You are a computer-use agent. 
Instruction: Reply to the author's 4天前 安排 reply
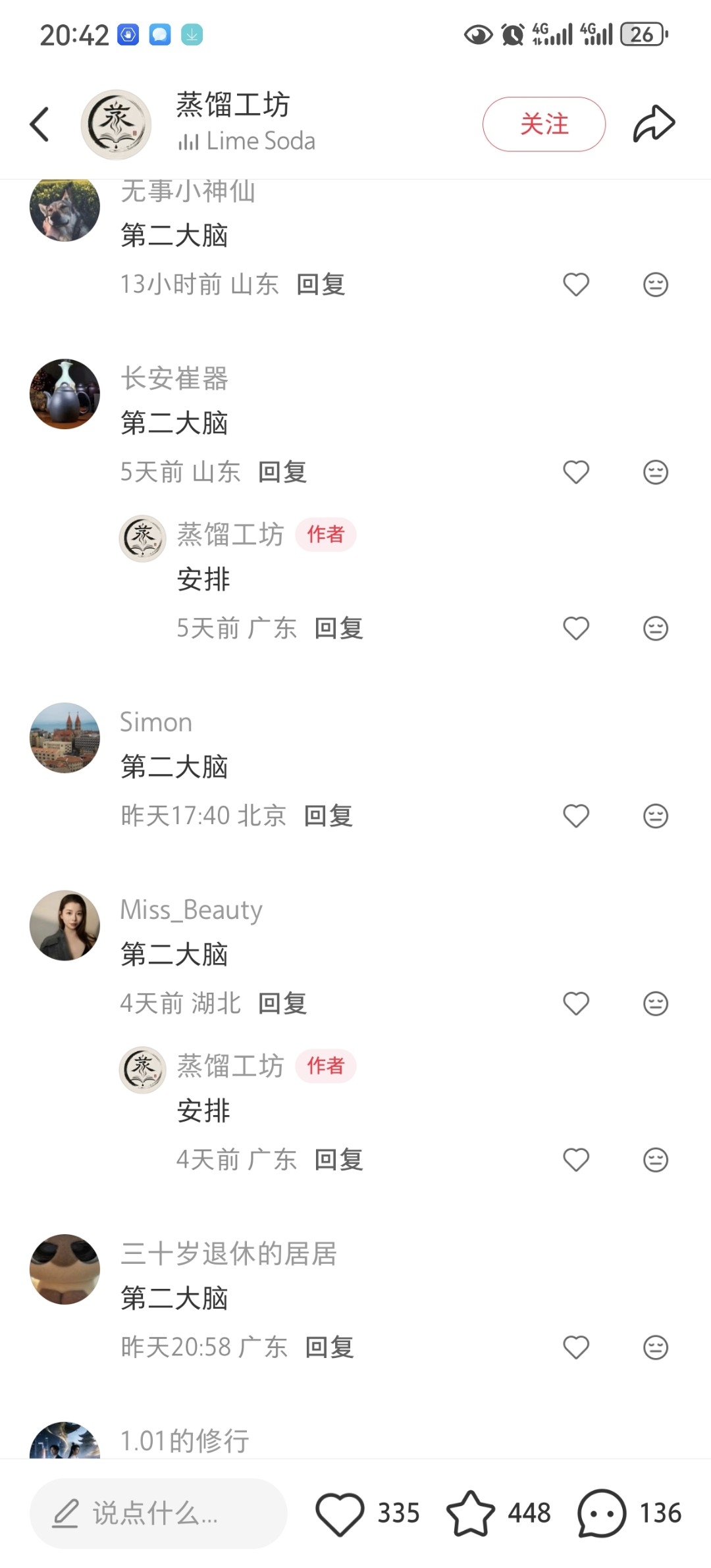click(339, 1160)
